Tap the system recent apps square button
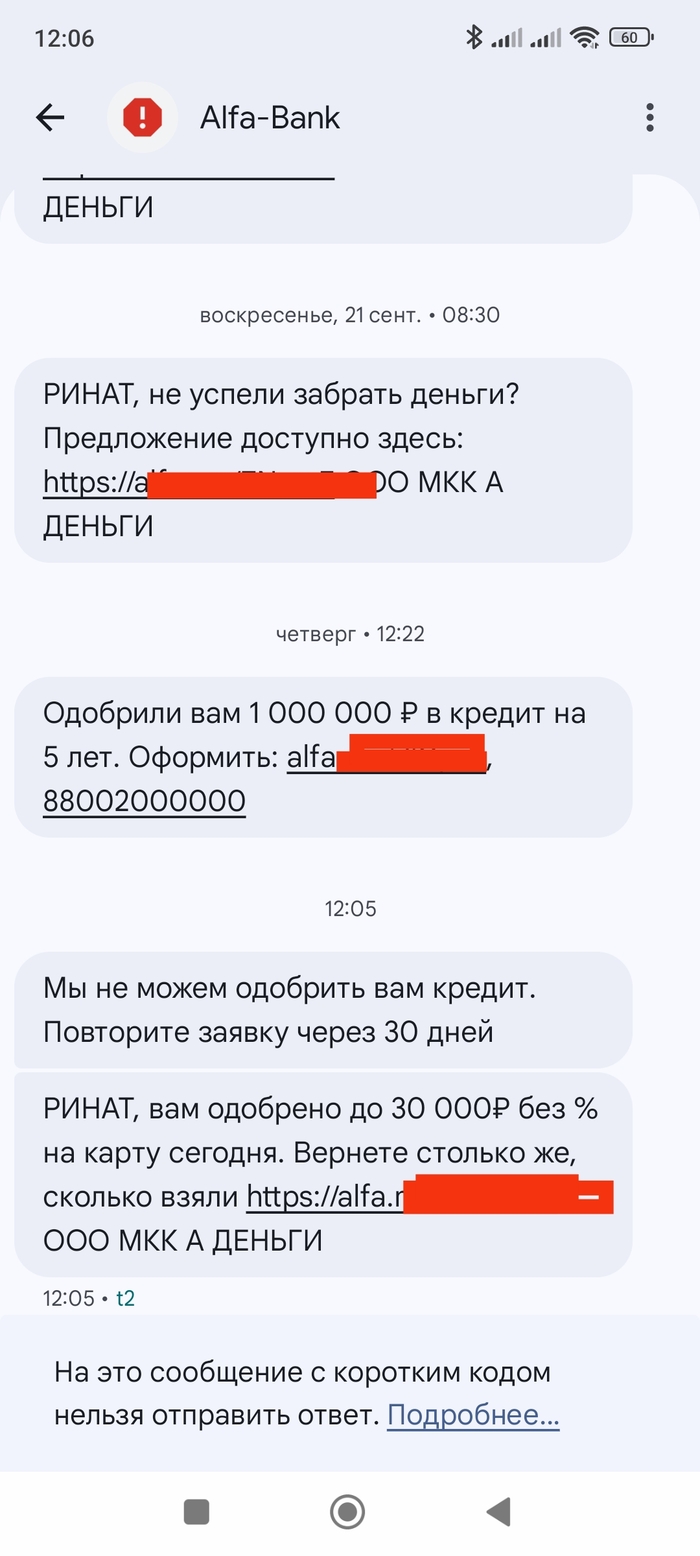This screenshot has width=700, height=1556. [x=197, y=1510]
